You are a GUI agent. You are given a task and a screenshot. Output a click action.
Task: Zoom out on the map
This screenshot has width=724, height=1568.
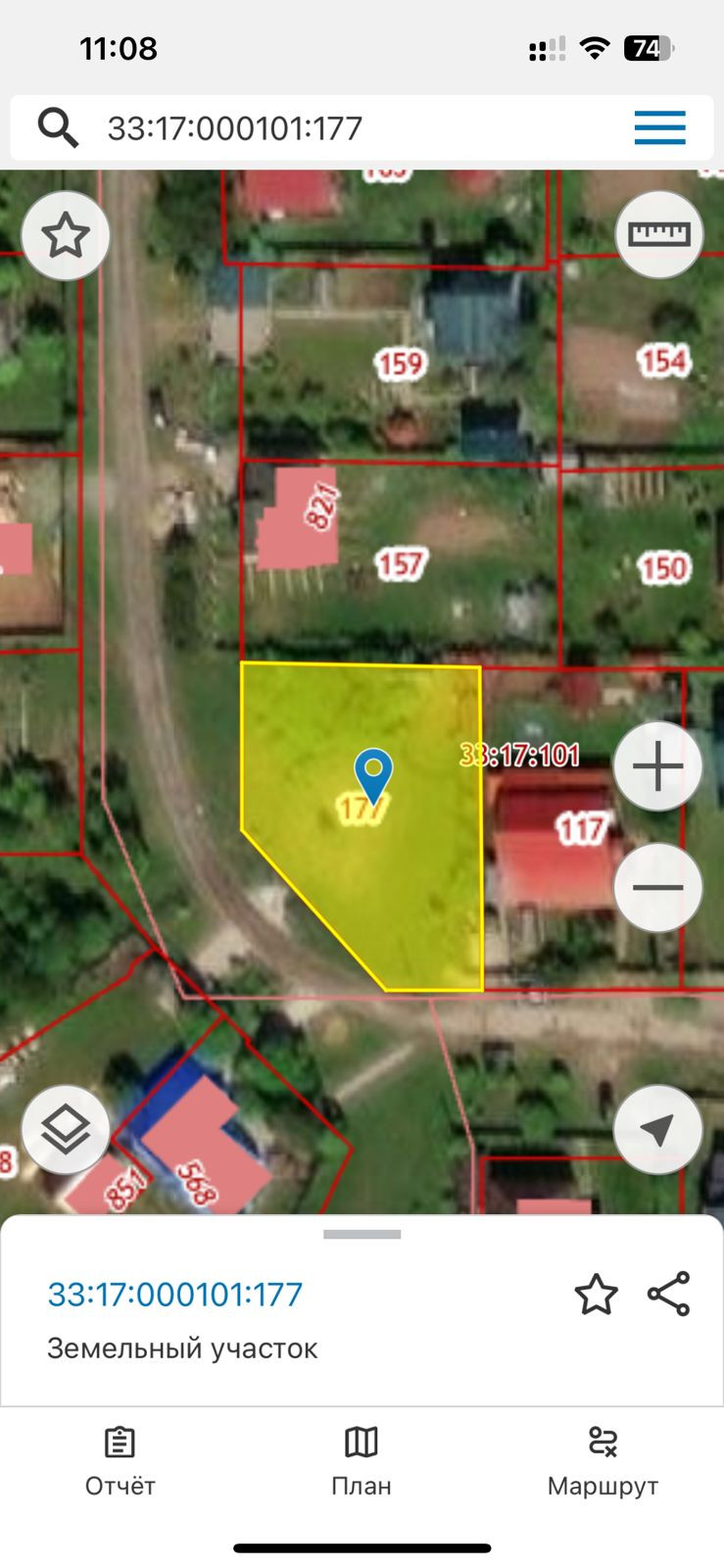pos(657,888)
